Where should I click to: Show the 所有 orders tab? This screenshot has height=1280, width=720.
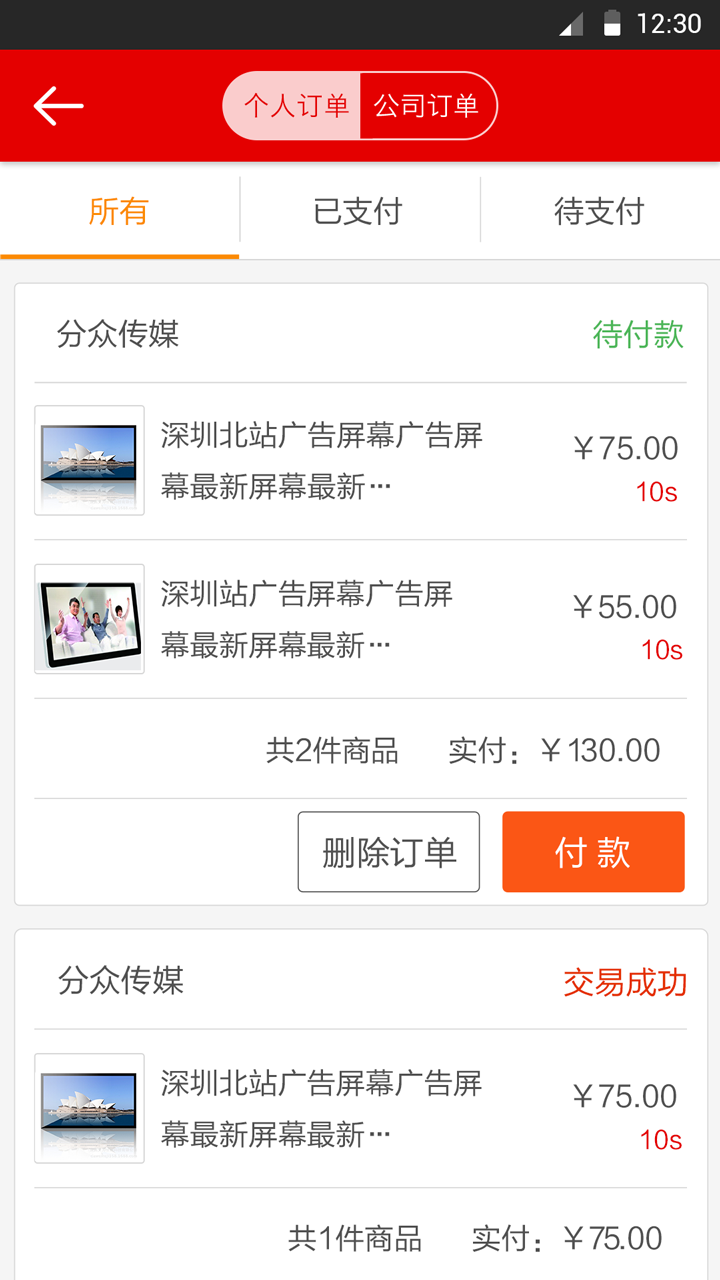pos(119,211)
